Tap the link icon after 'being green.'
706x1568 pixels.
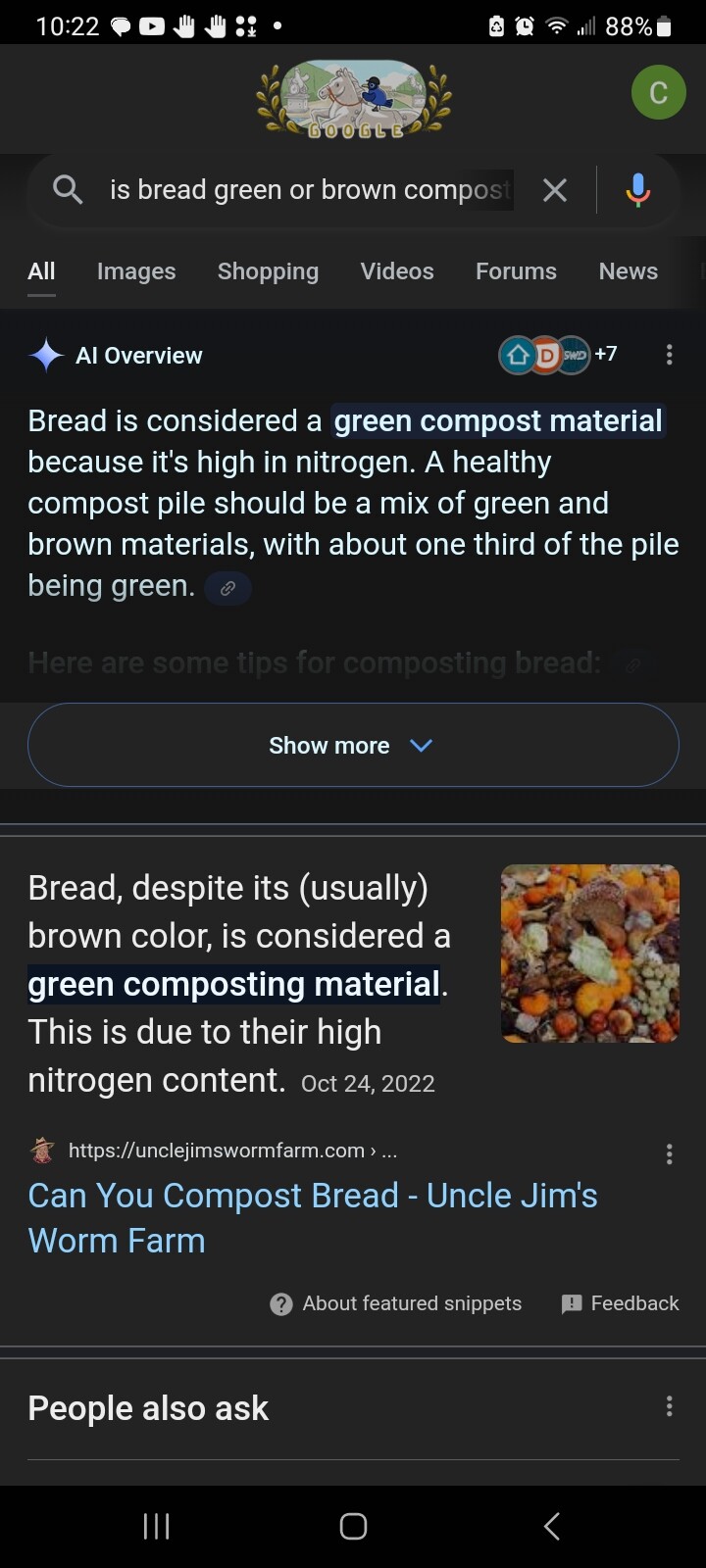pos(227,588)
